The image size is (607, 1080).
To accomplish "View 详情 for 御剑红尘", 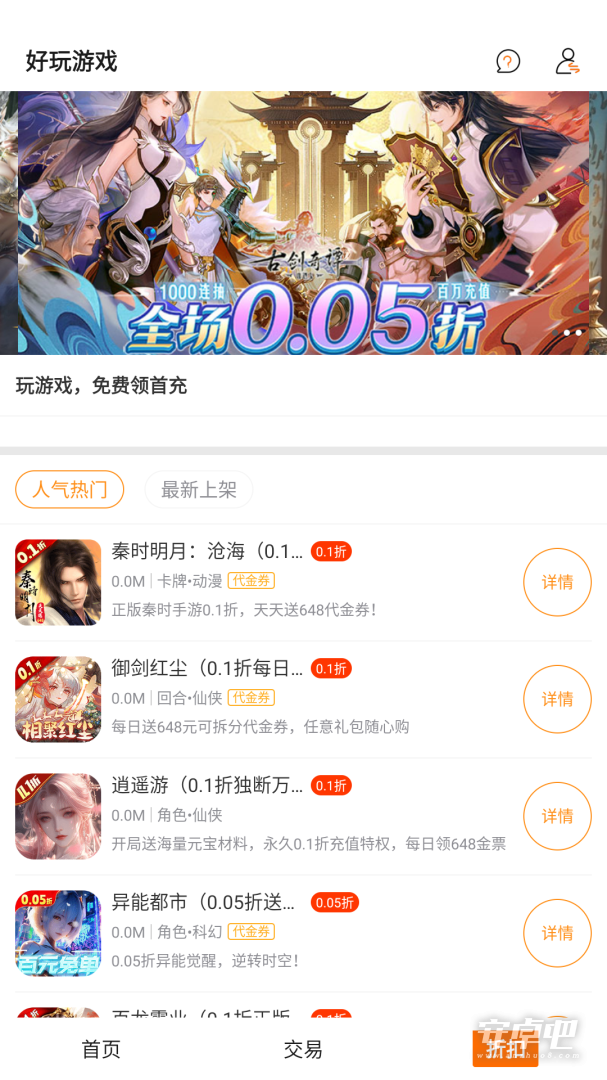I will 557,699.
